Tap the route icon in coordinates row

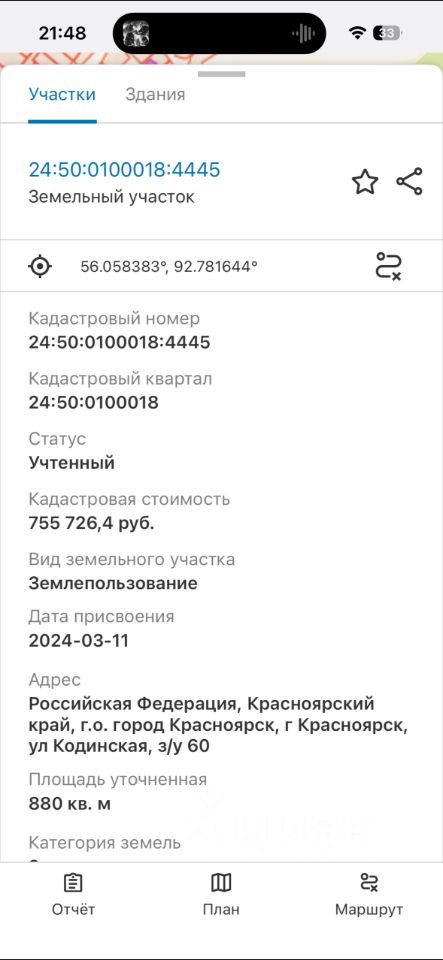click(x=389, y=266)
